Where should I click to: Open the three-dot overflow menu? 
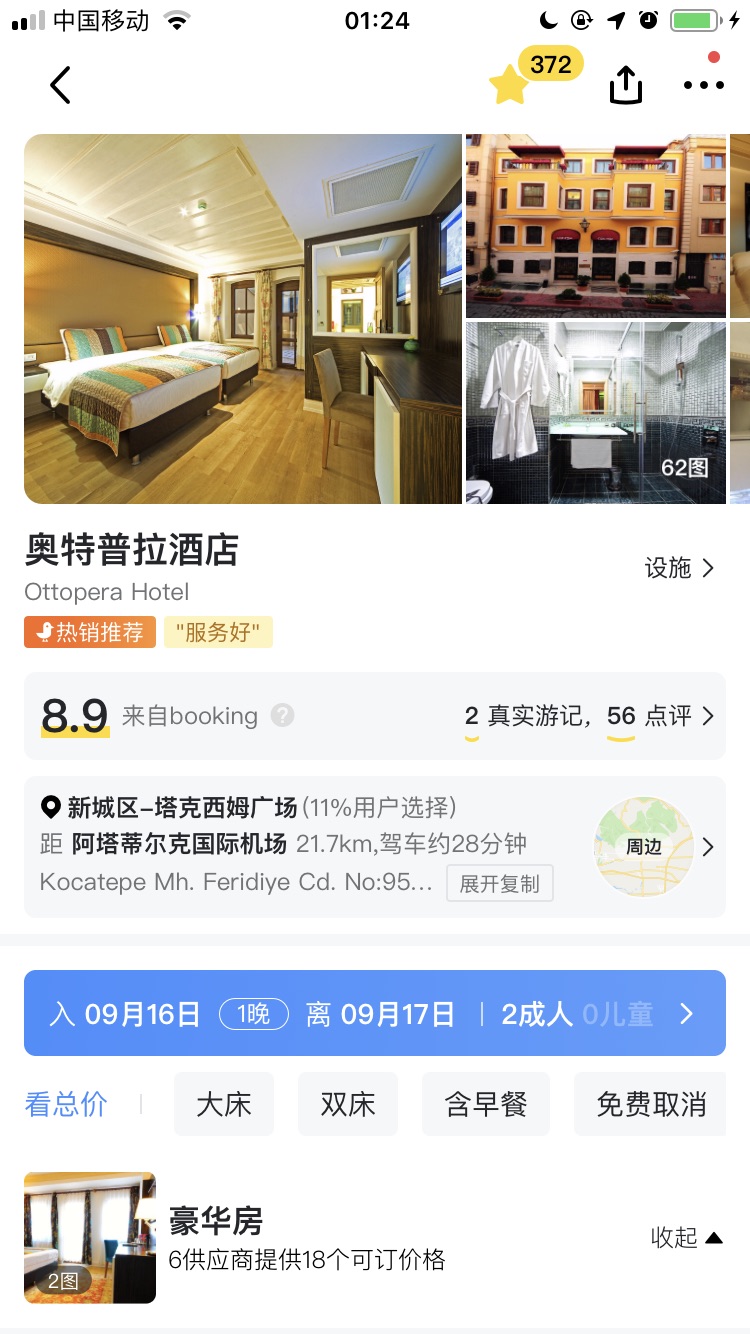(x=703, y=86)
